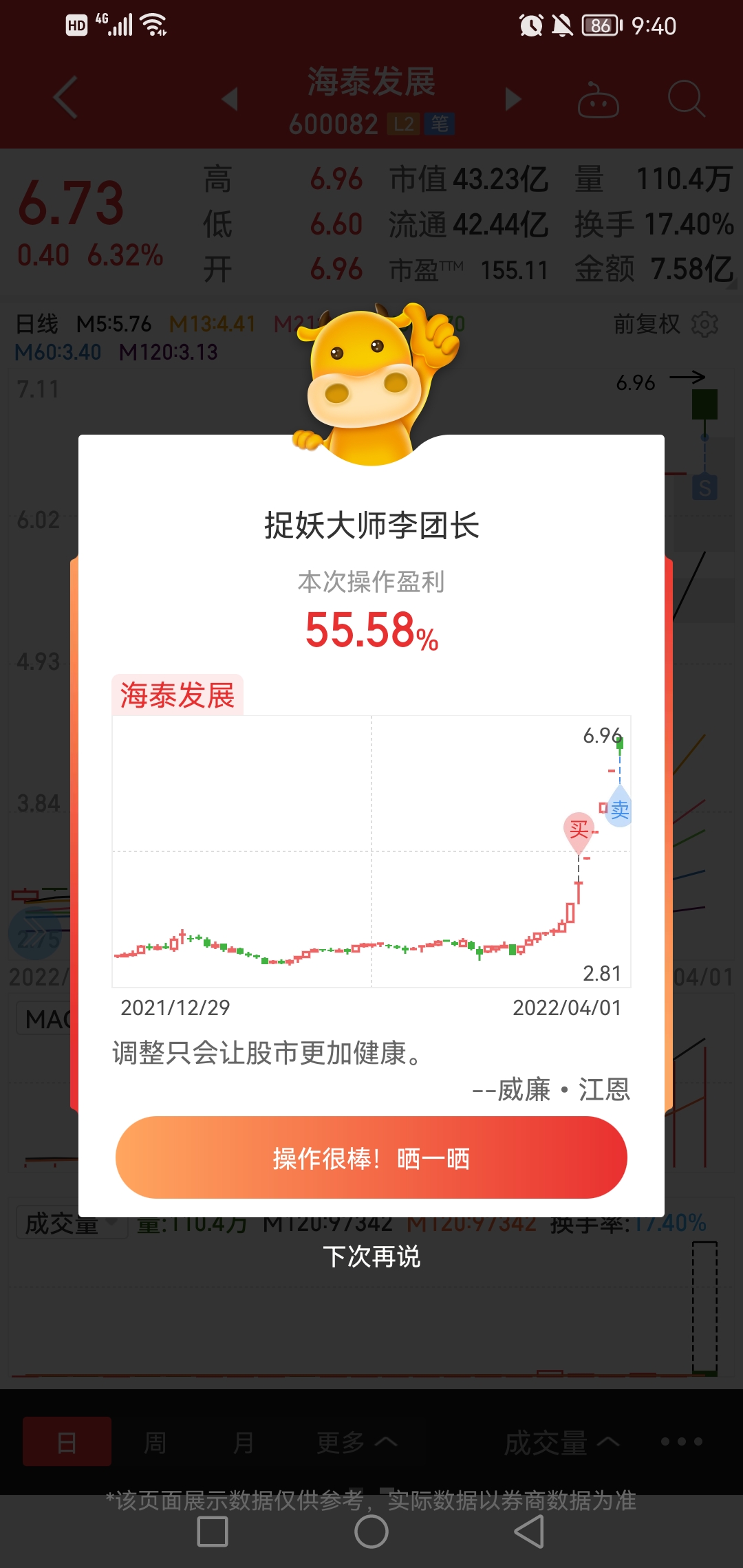Go to the system home screen

click(371, 1532)
